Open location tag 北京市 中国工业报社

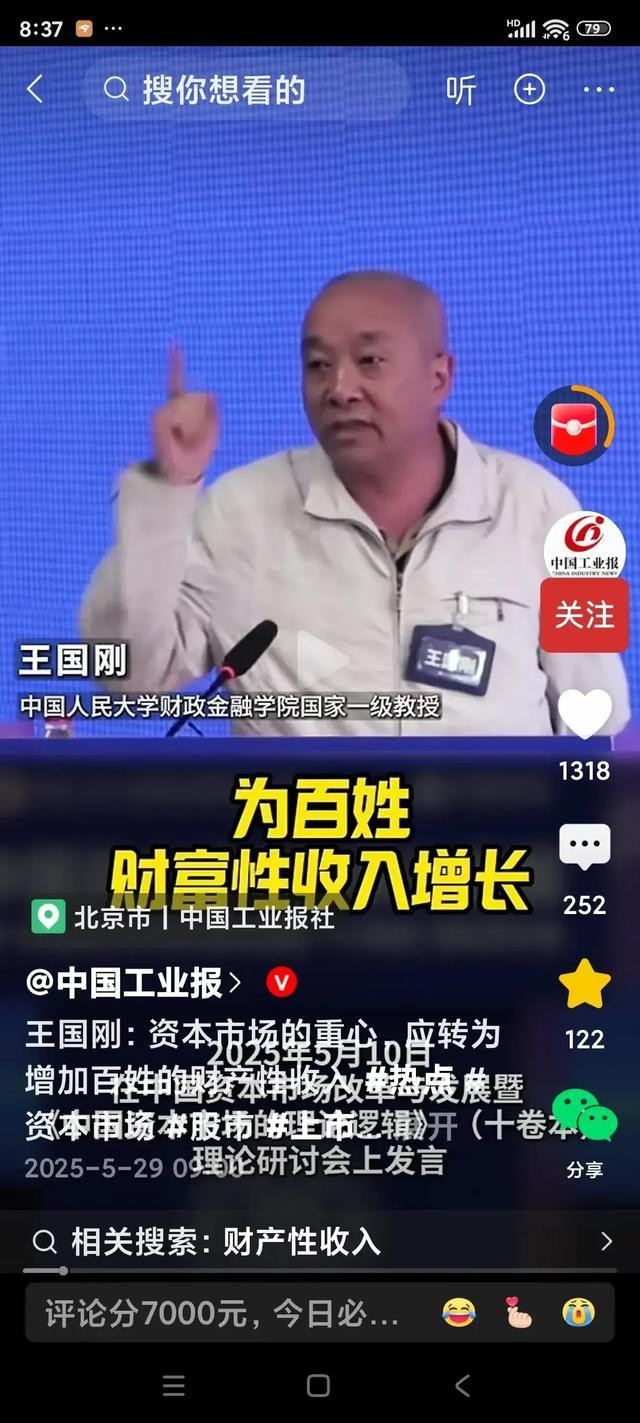pos(183,917)
